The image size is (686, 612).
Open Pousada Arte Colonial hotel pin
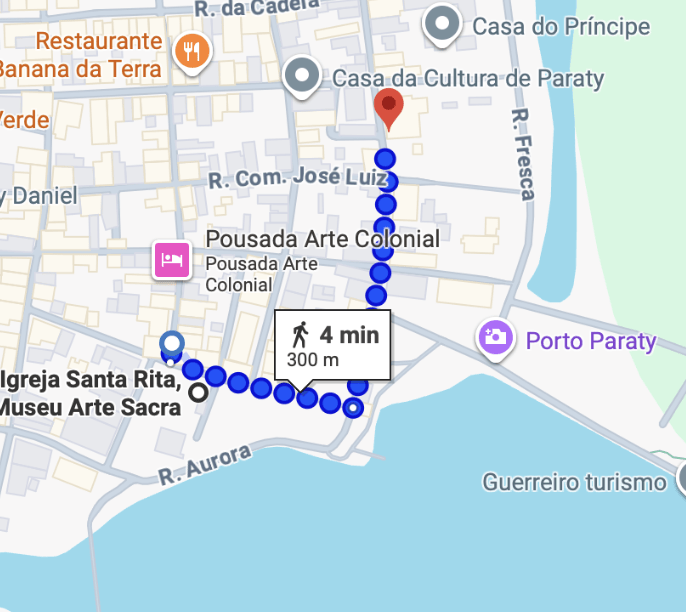pyautogui.click(x=171, y=259)
